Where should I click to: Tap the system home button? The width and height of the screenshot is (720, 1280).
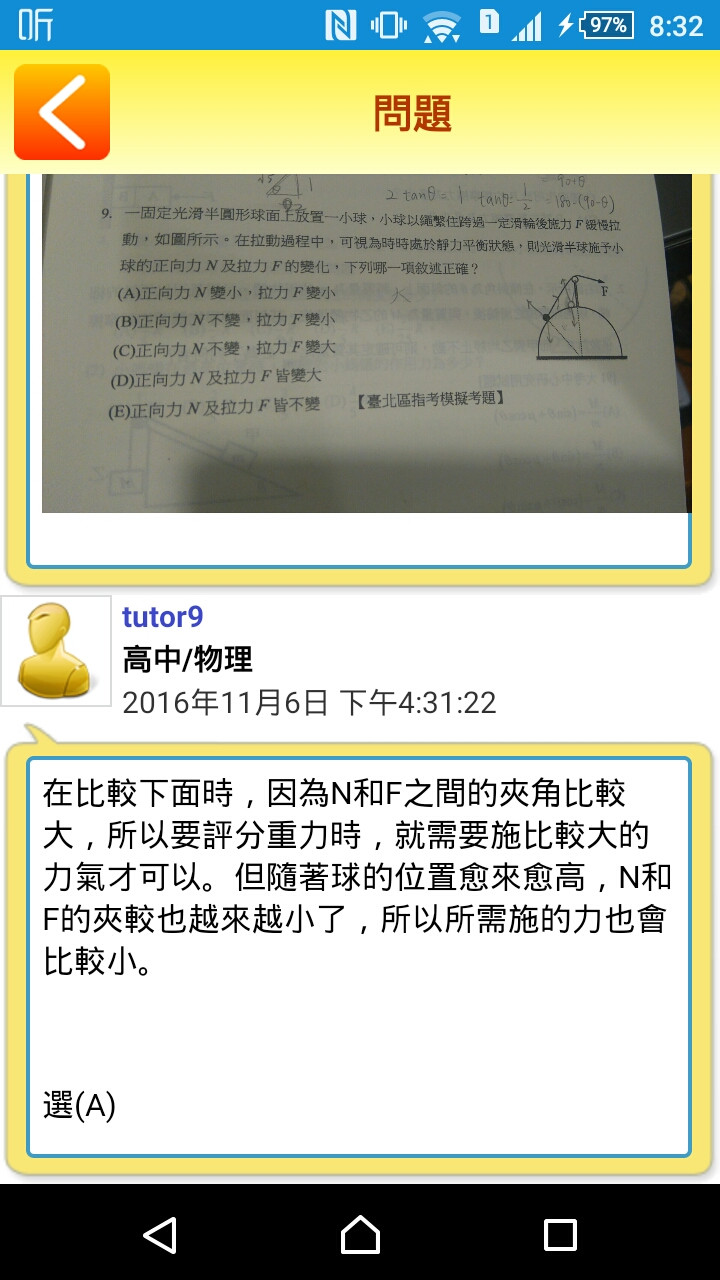pos(360,1234)
